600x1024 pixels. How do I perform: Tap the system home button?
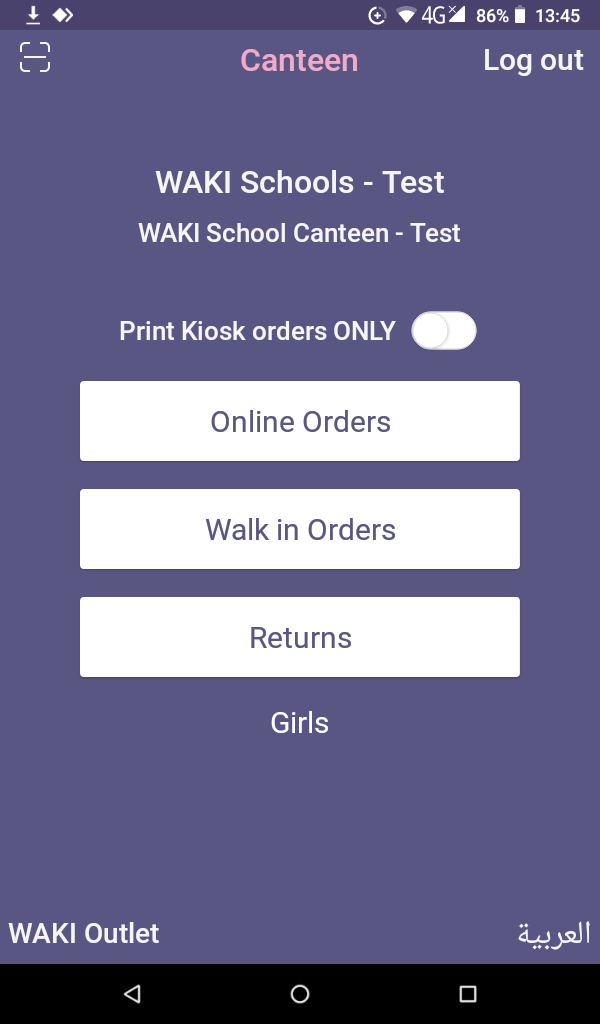300,994
